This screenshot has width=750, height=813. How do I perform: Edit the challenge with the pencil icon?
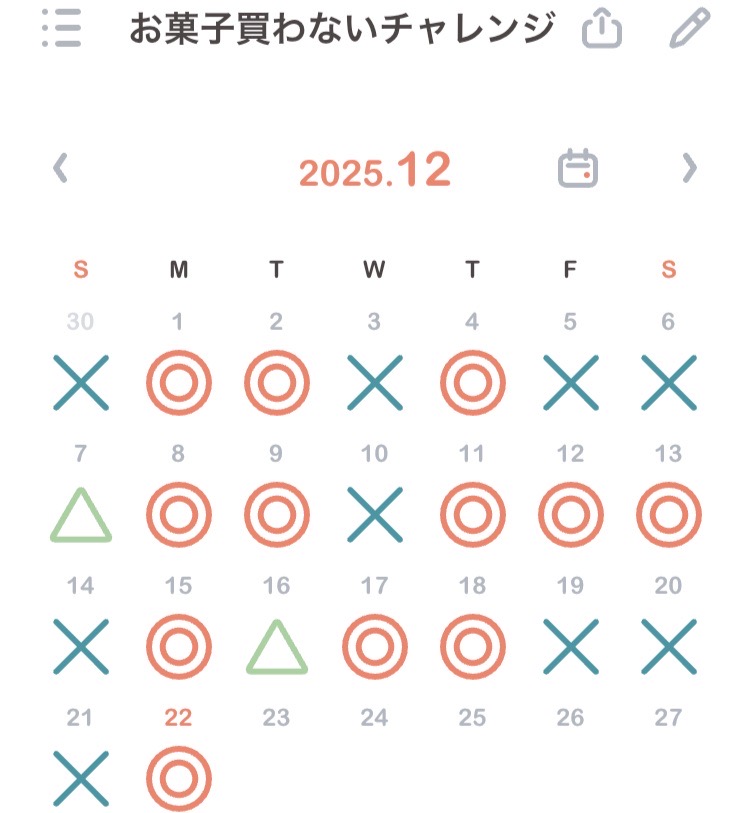point(689,29)
